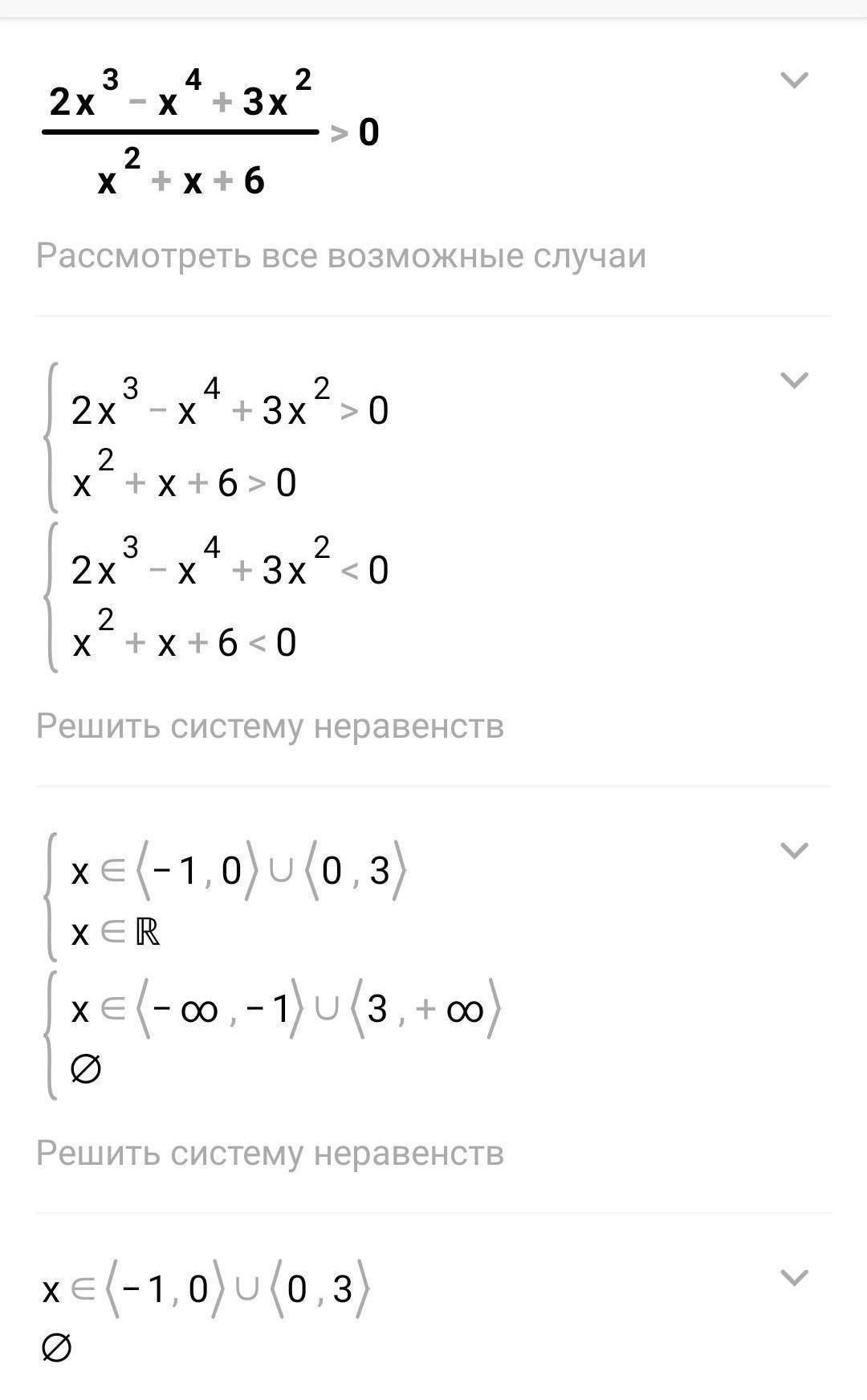Expand the original fraction inequality step
The height and width of the screenshot is (1400, 867).
tap(794, 79)
